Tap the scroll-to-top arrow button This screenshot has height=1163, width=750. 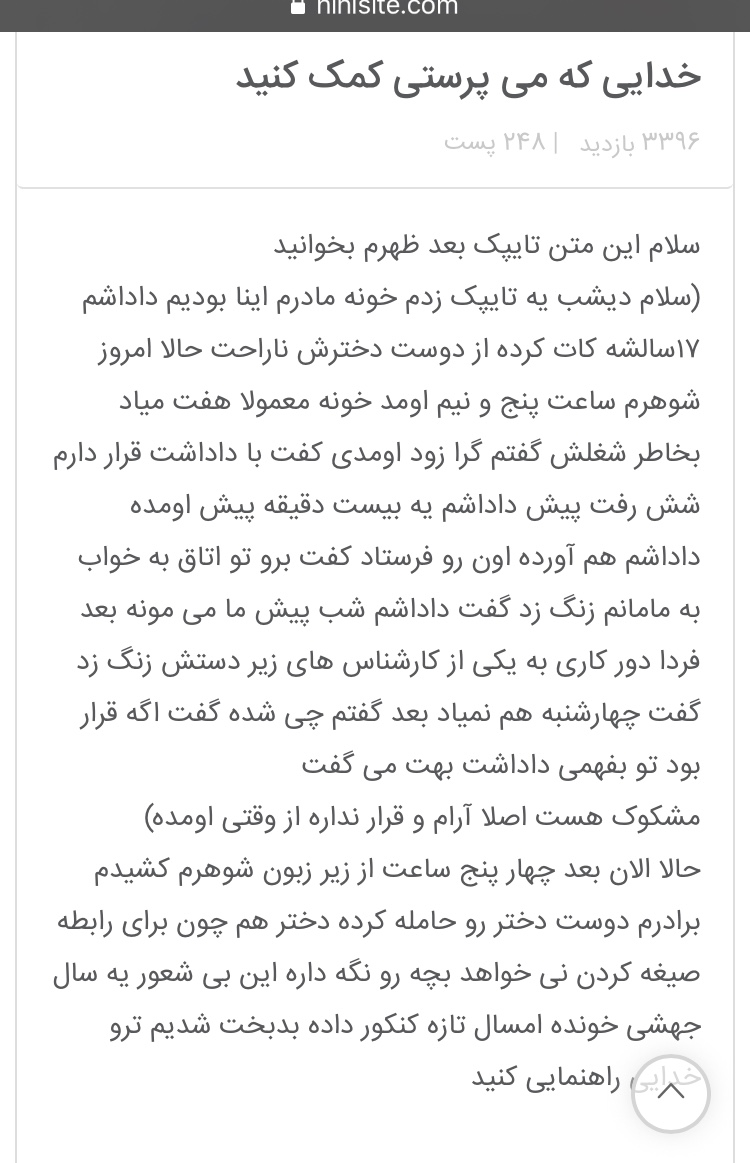coord(670,1092)
